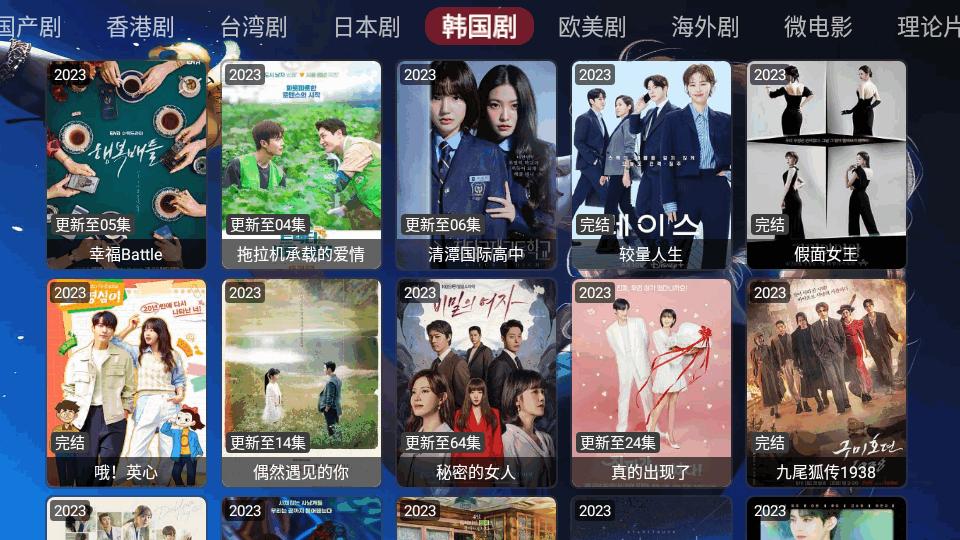Image resolution: width=960 pixels, height=540 pixels.
Task: Open 真的出现了 drama card
Action: (x=651, y=383)
